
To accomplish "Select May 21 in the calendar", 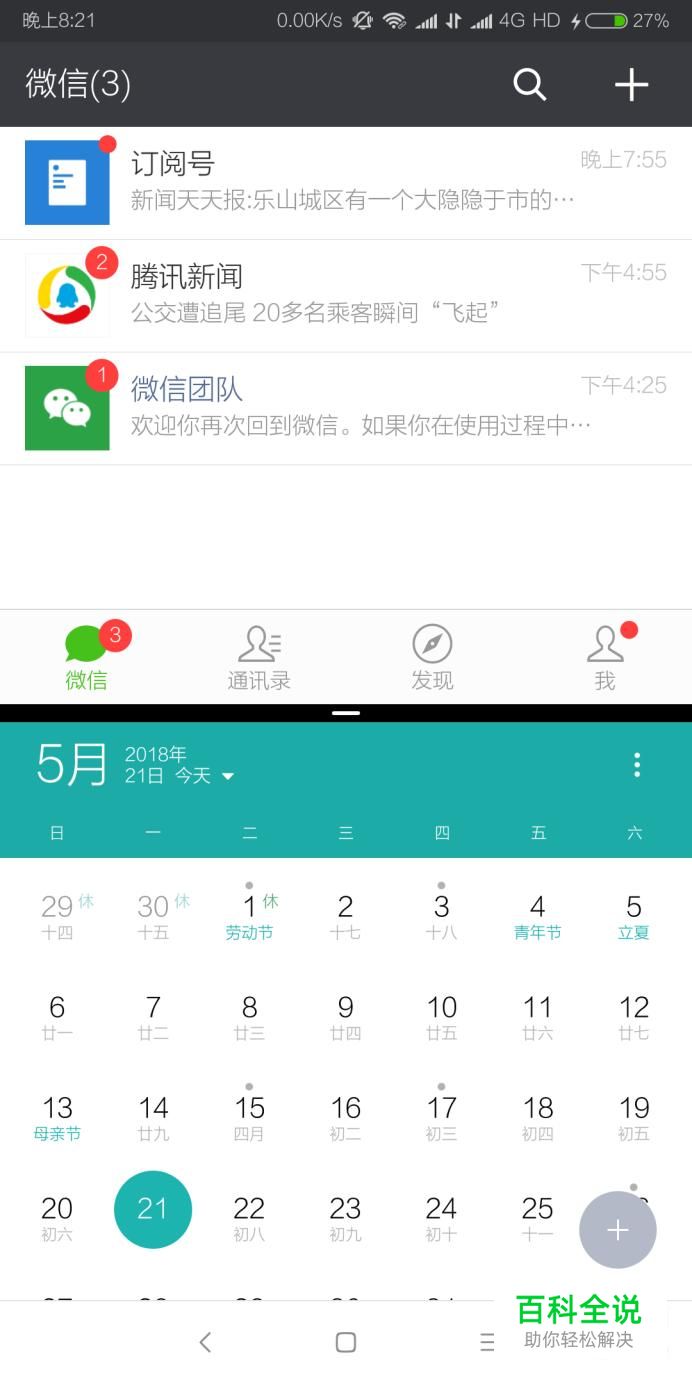I will (153, 1210).
